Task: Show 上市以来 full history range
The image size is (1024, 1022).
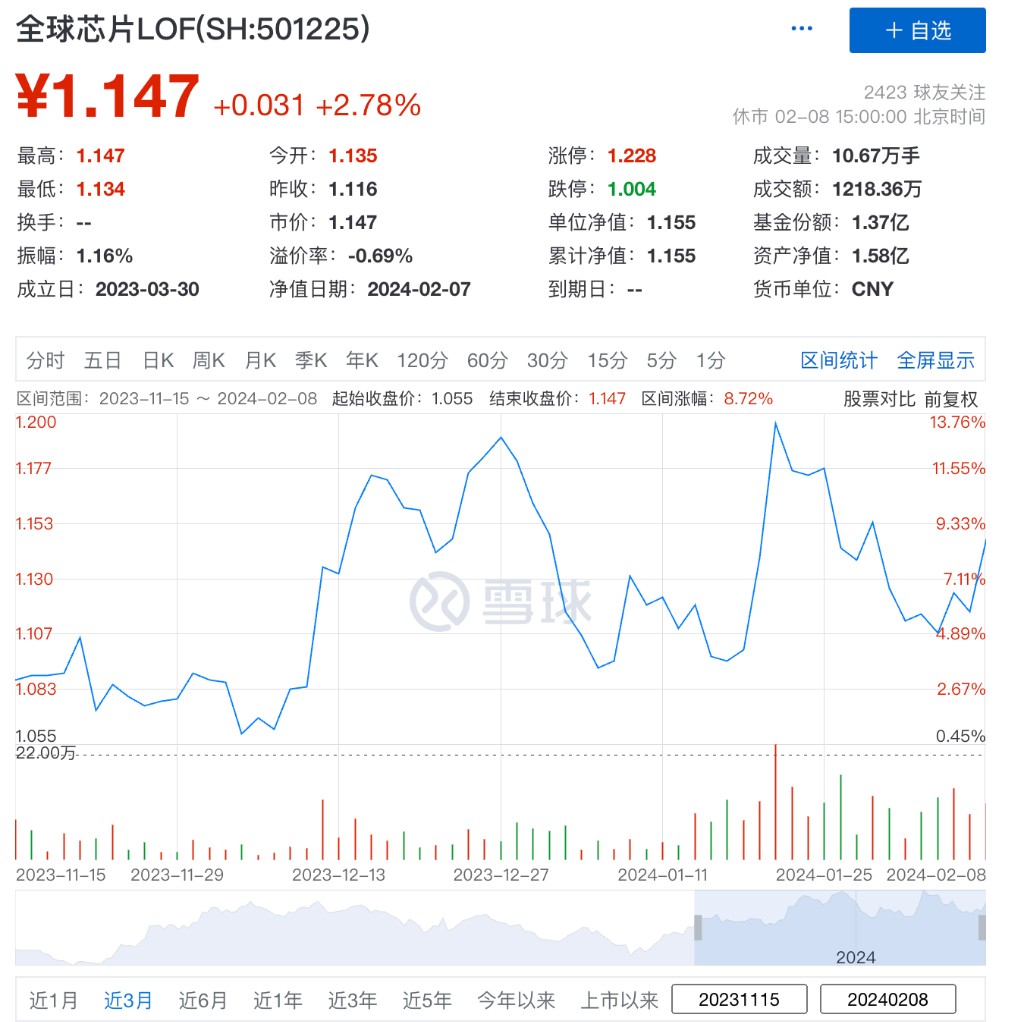Action: pyautogui.click(x=620, y=1000)
